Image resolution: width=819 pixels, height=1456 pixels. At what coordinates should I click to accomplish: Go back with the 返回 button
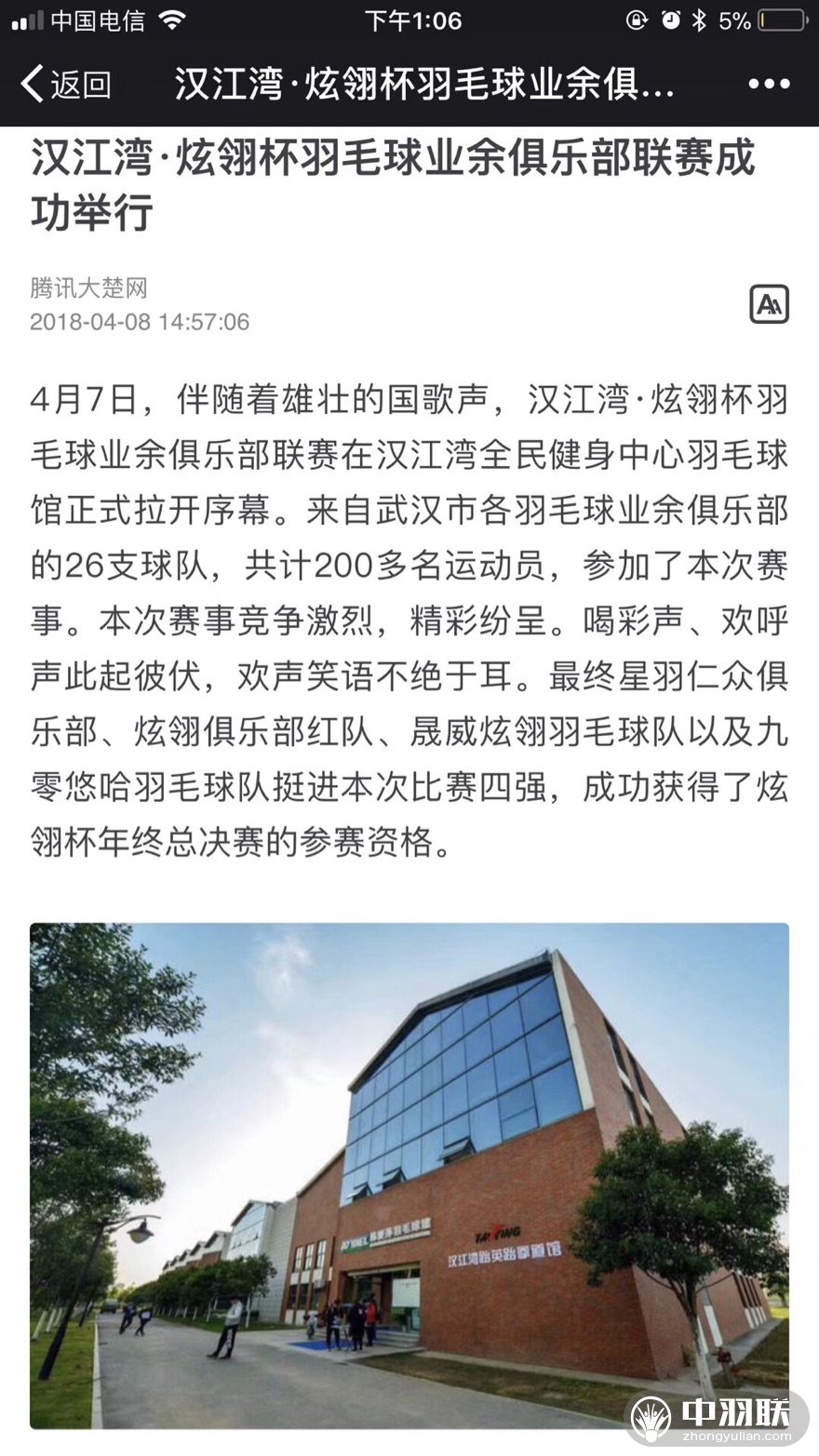(65, 85)
